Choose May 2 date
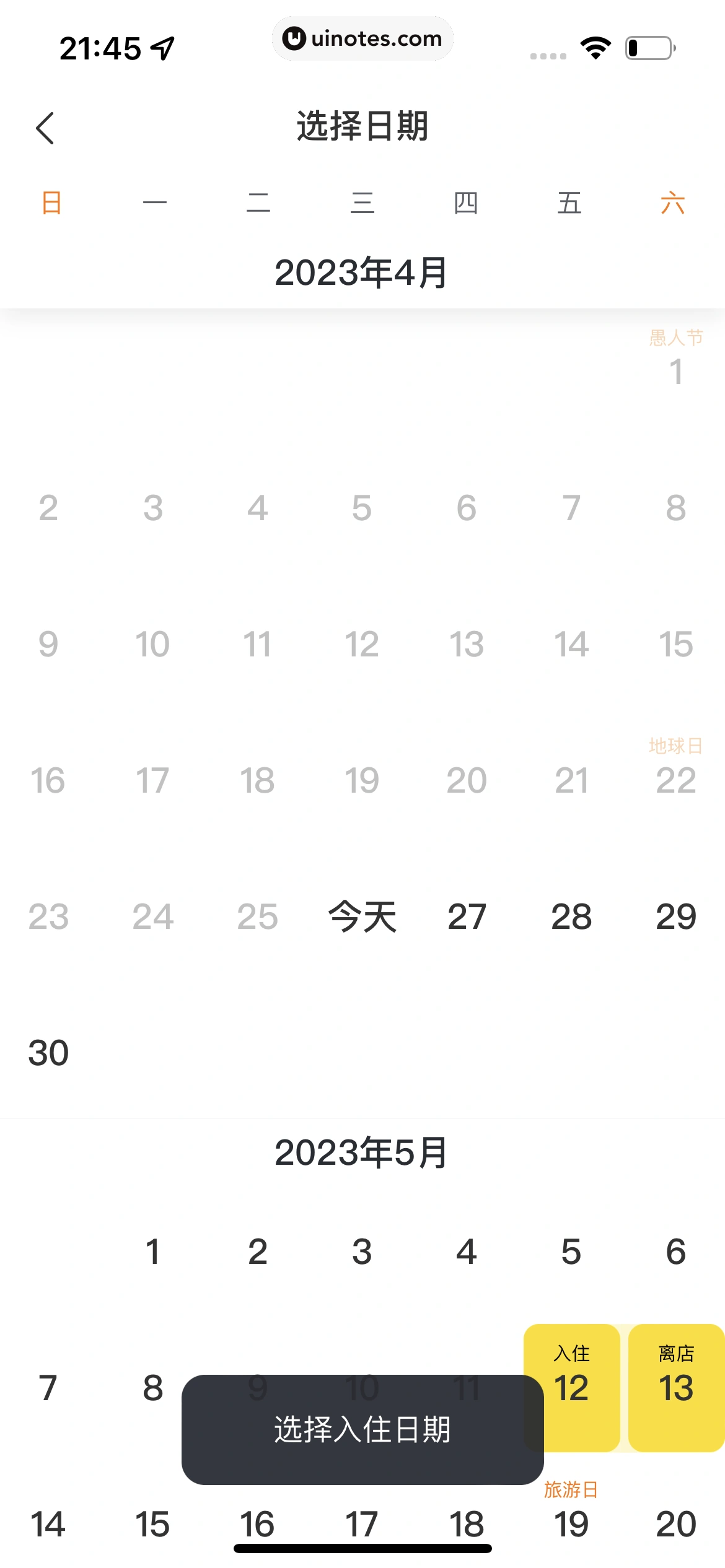725x1568 pixels. coord(257,1252)
